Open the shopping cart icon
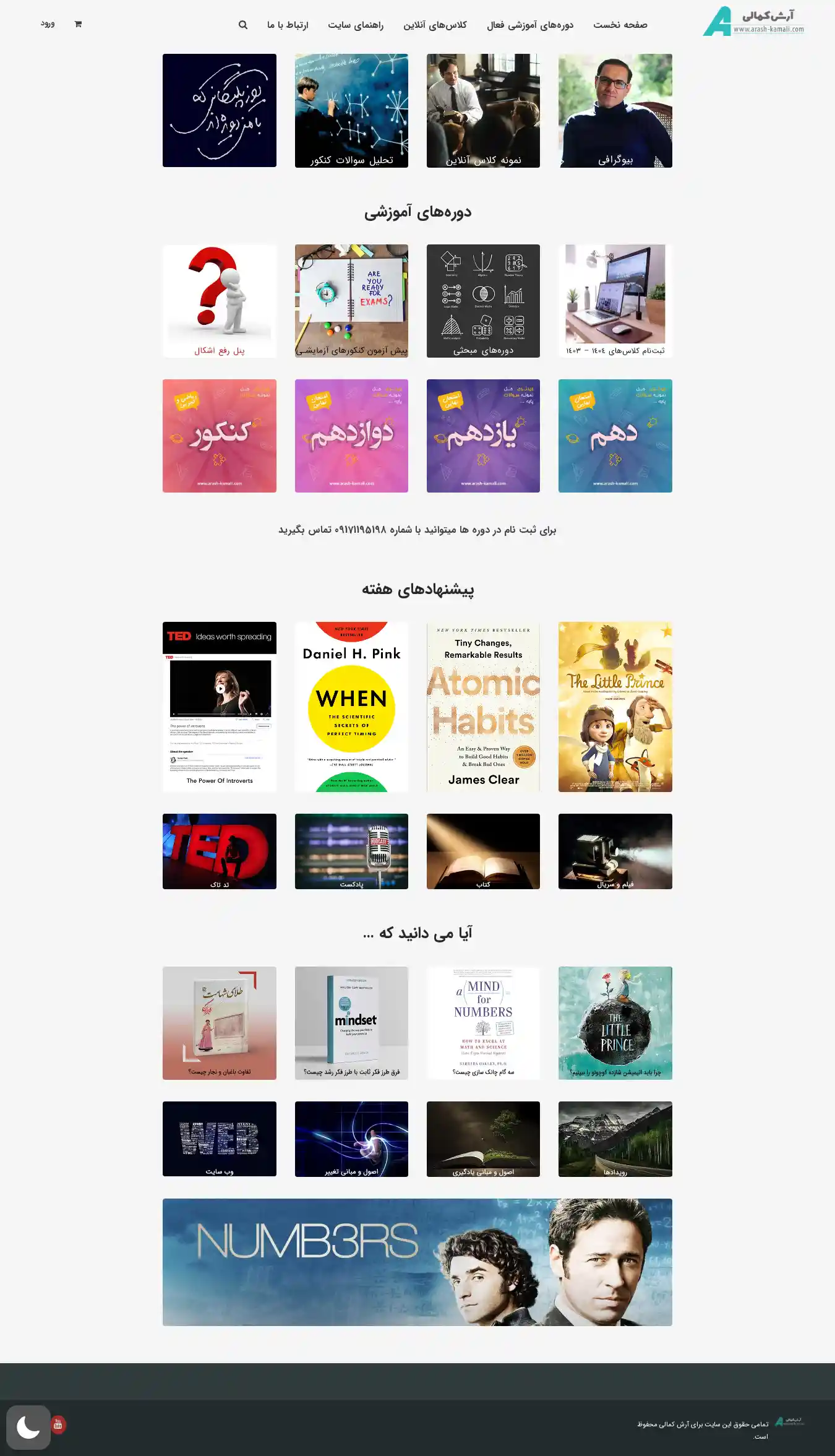 78,24
